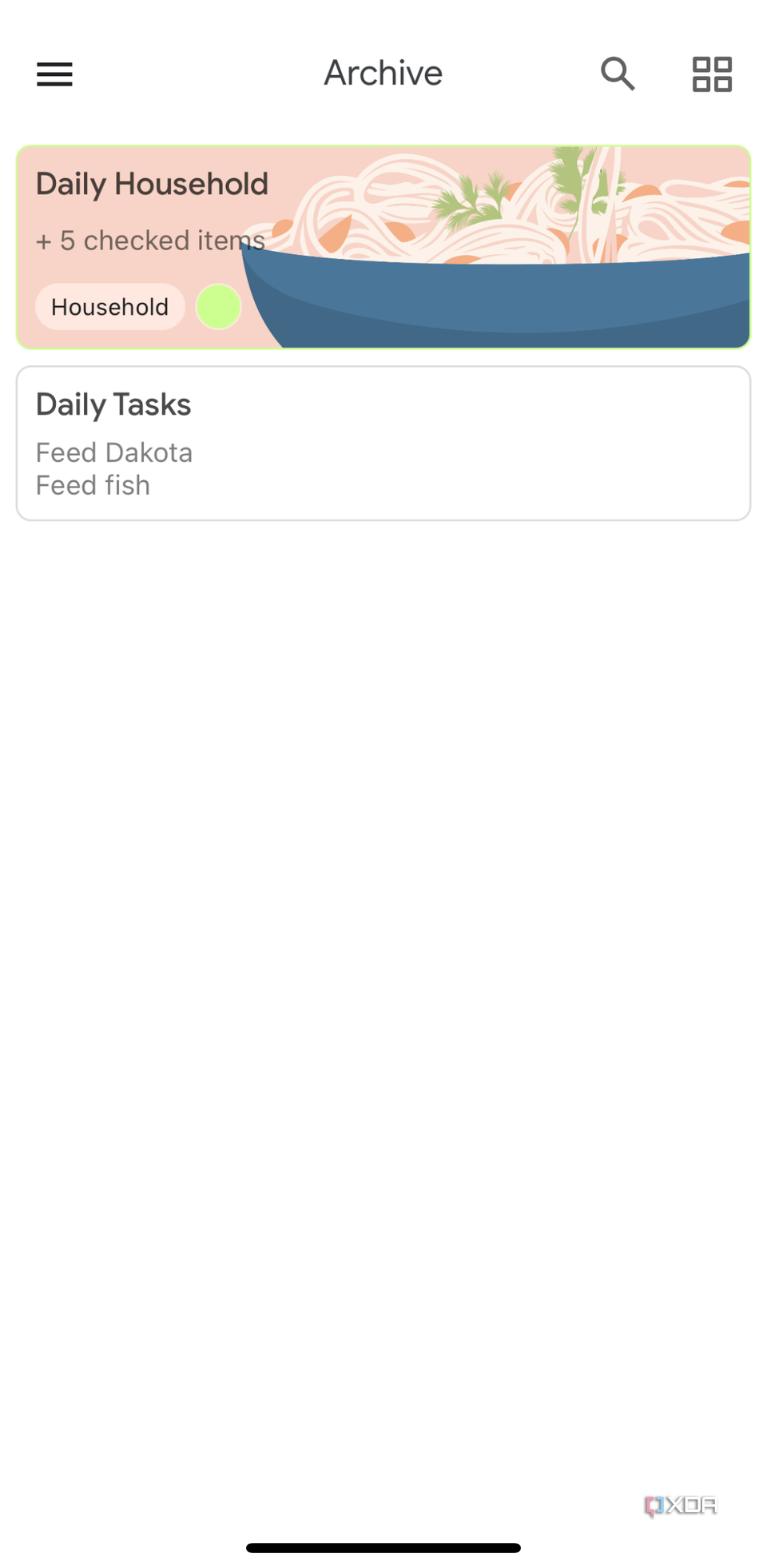Tap Feed Dakota in Daily Tasks
Viewport: 767px width, 1568px height.
[113, 452]
